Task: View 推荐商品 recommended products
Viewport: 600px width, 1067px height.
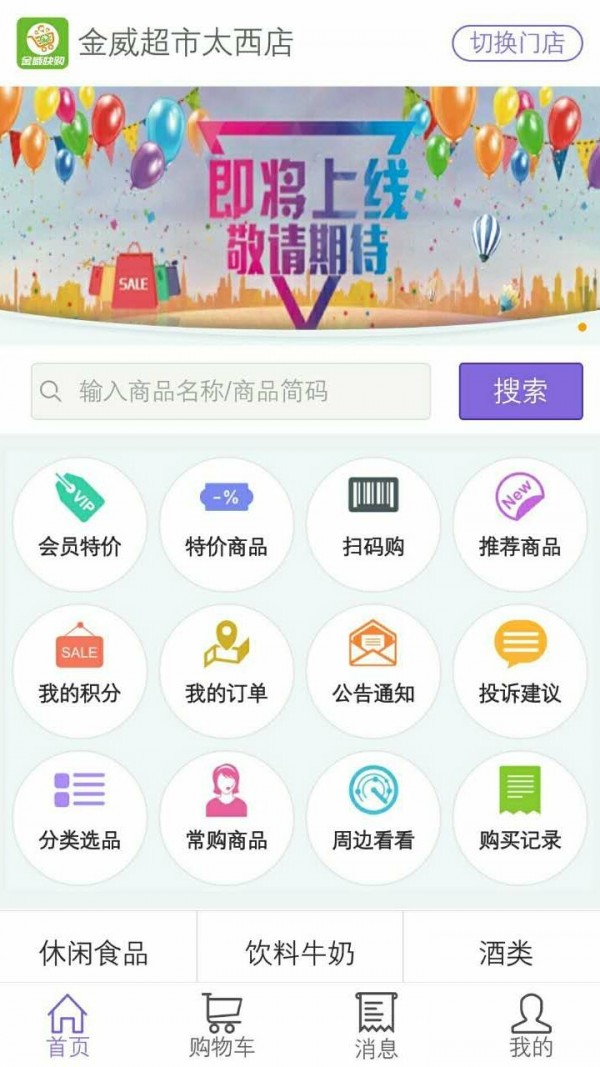Action: point(520,523)
